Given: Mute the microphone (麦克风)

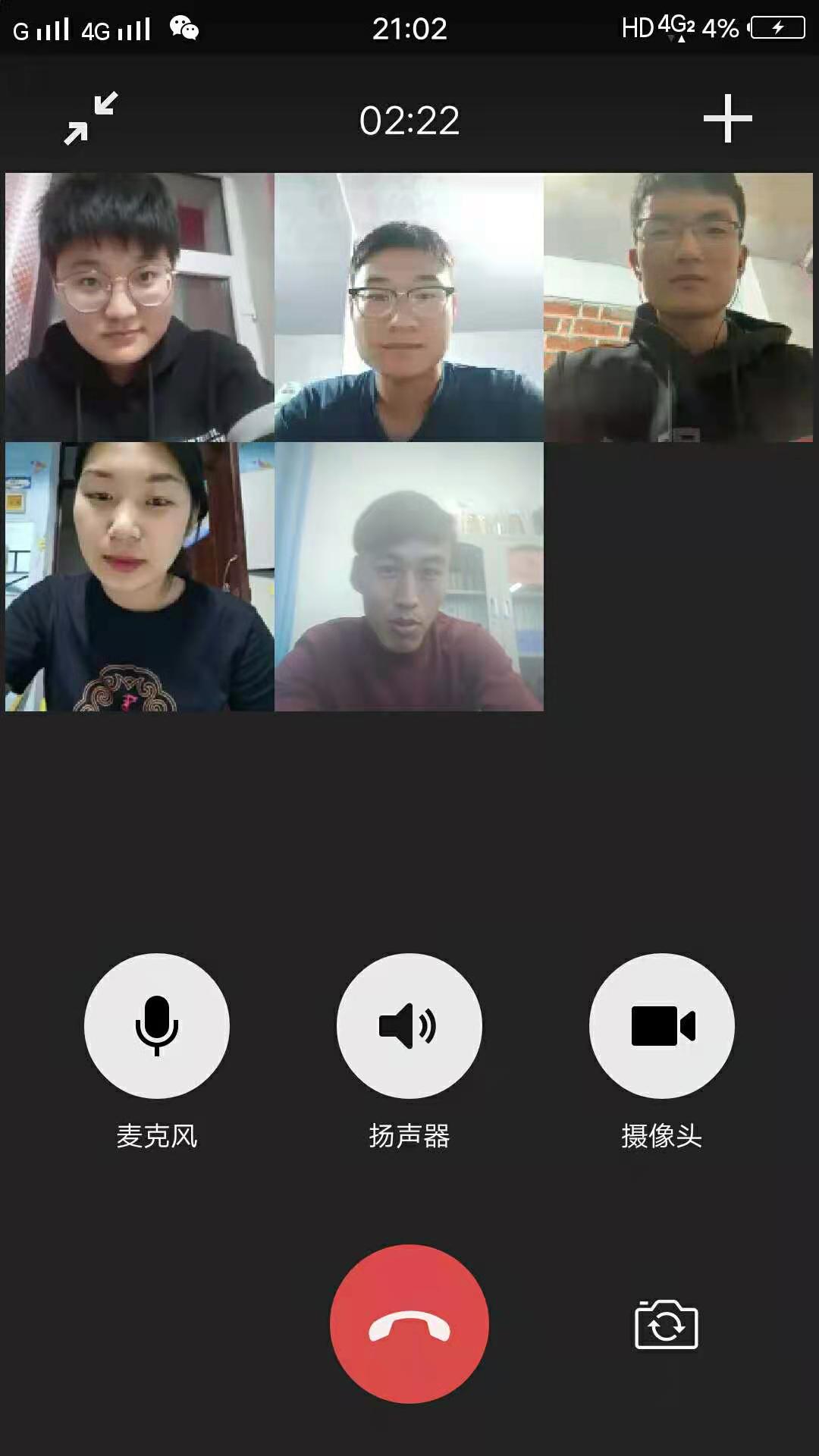Looking at the screenshot, I should point(156,1025).
